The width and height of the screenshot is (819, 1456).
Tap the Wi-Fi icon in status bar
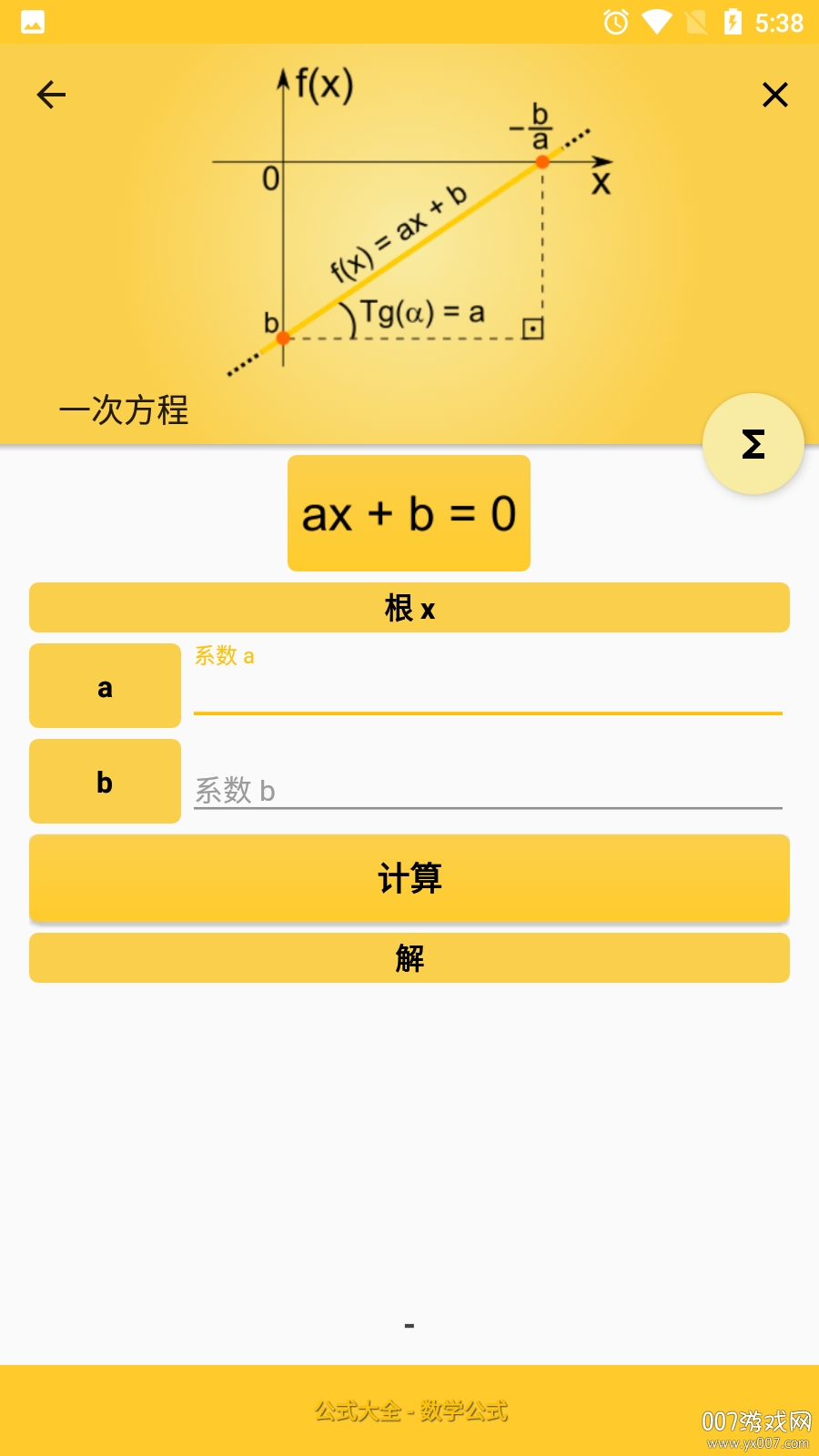[x=657, y=21]
